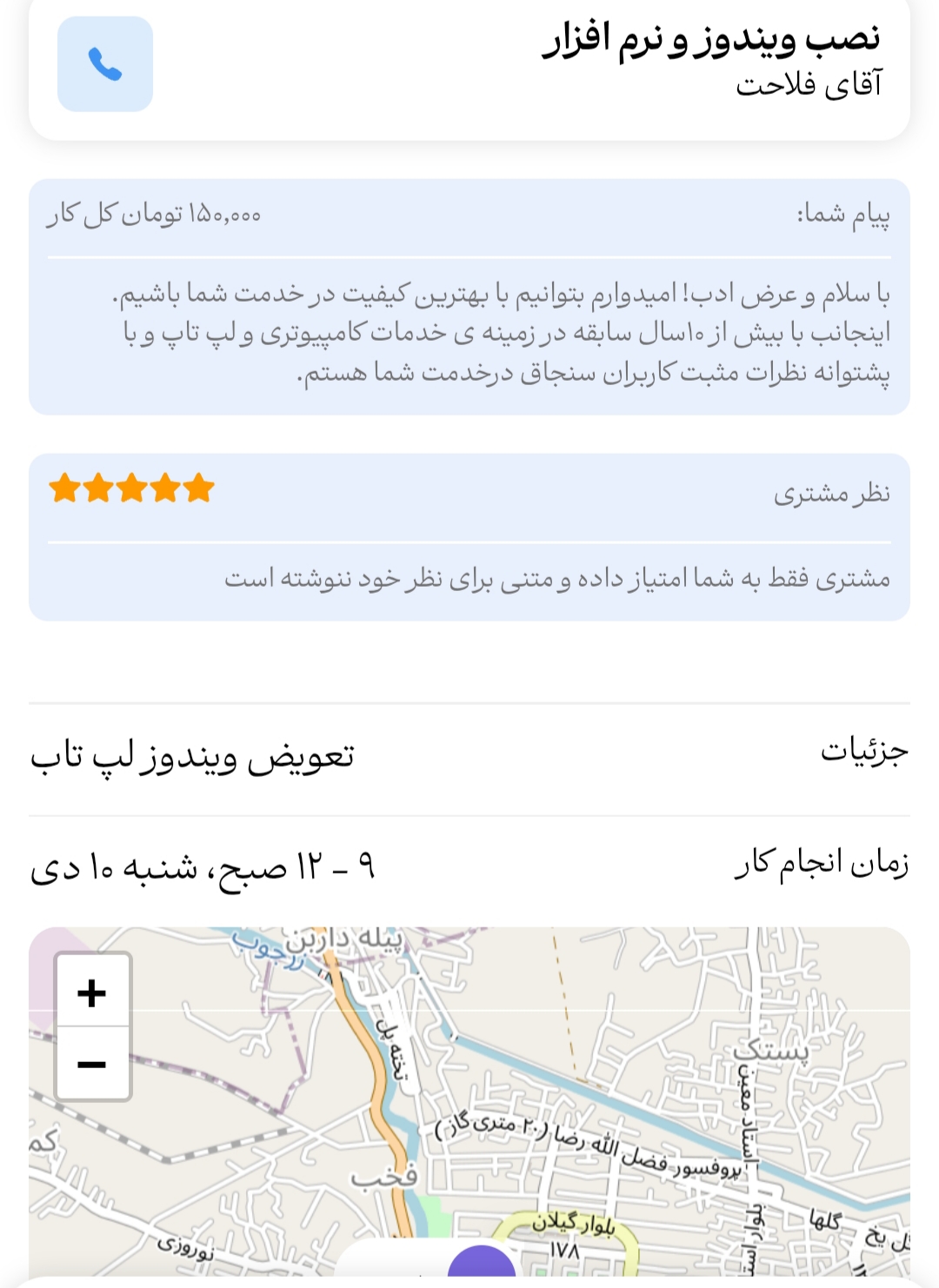
Task: Call Mr. Falahat via the phone icon
Action: [105, 64]
